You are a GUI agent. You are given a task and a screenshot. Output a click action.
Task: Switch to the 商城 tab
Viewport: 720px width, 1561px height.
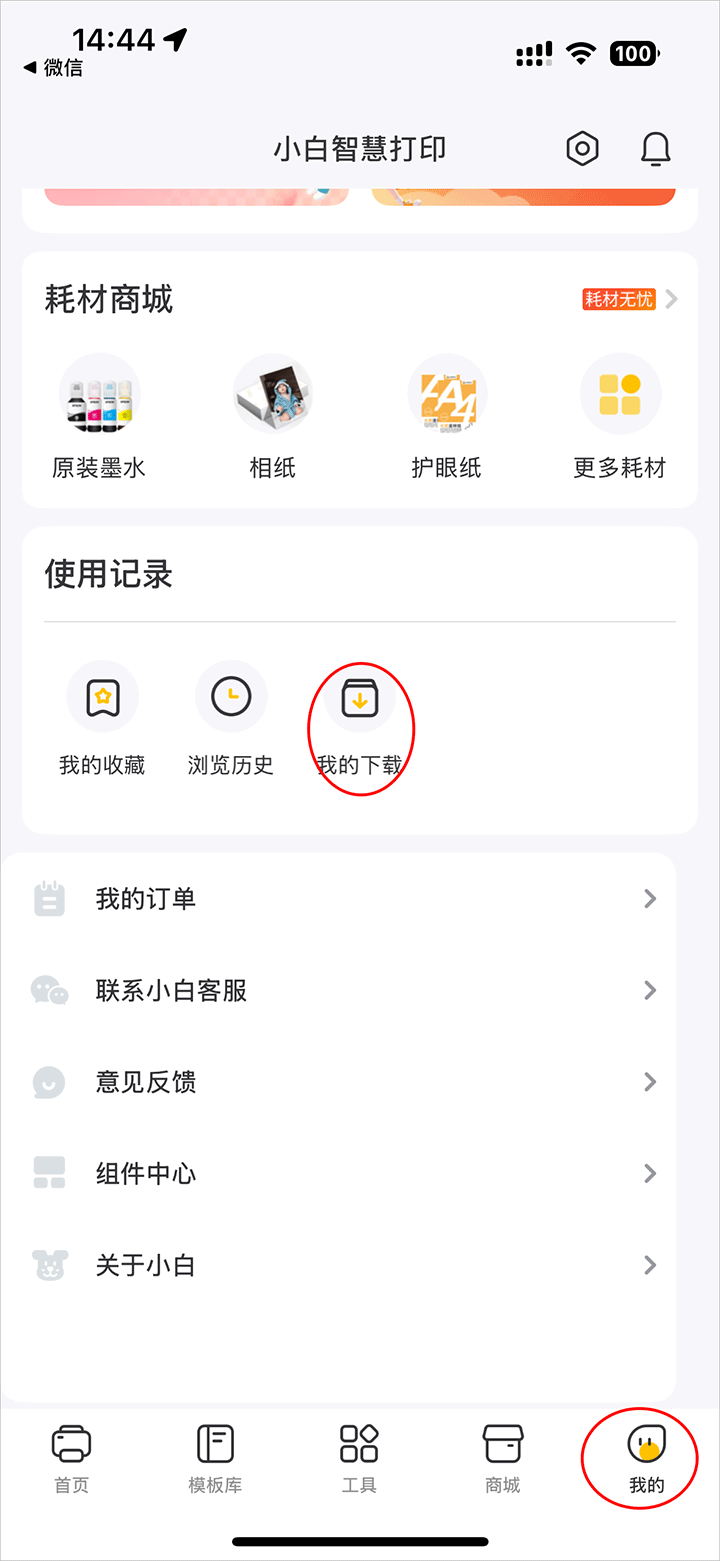click(x=503, y=1459)
